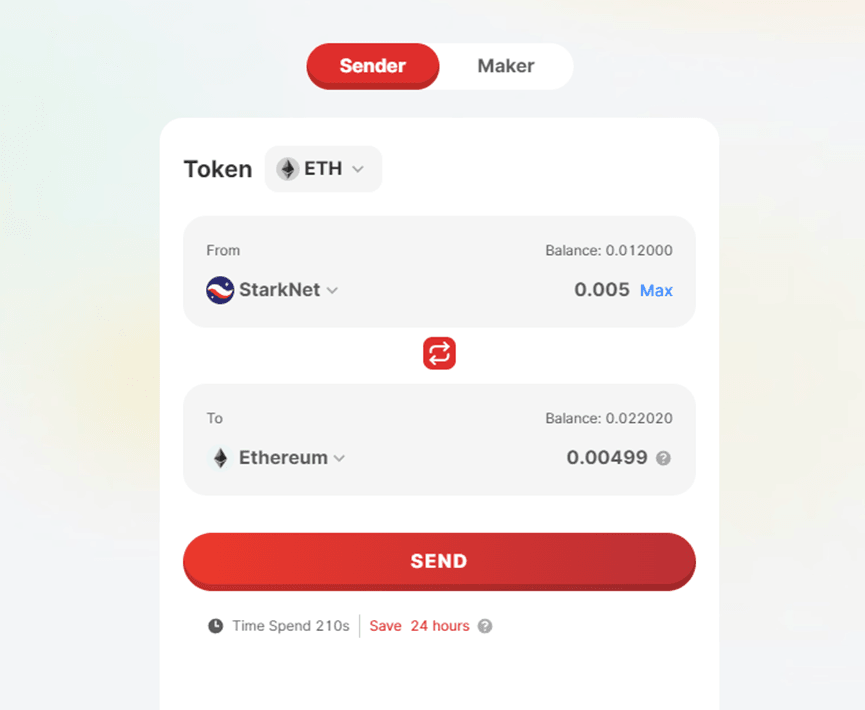Swap the From and To networks
The image size is (865, 710).
(x=439, y=353)
